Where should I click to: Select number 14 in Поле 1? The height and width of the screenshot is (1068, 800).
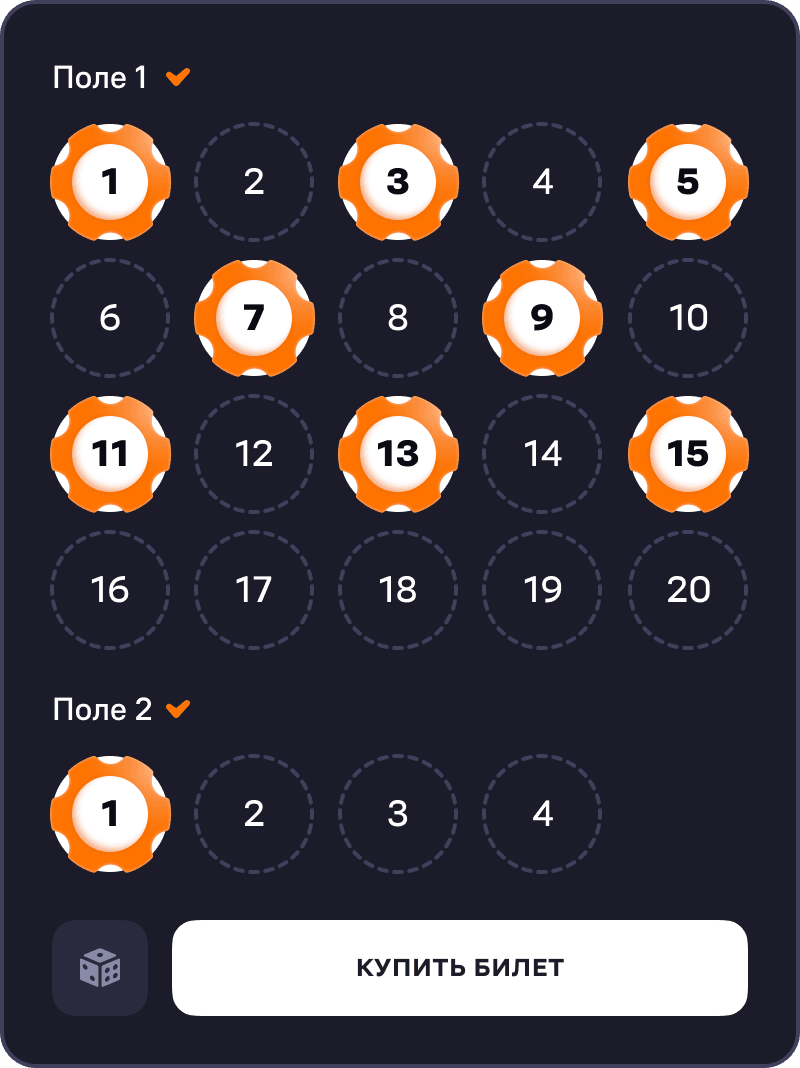543,454
